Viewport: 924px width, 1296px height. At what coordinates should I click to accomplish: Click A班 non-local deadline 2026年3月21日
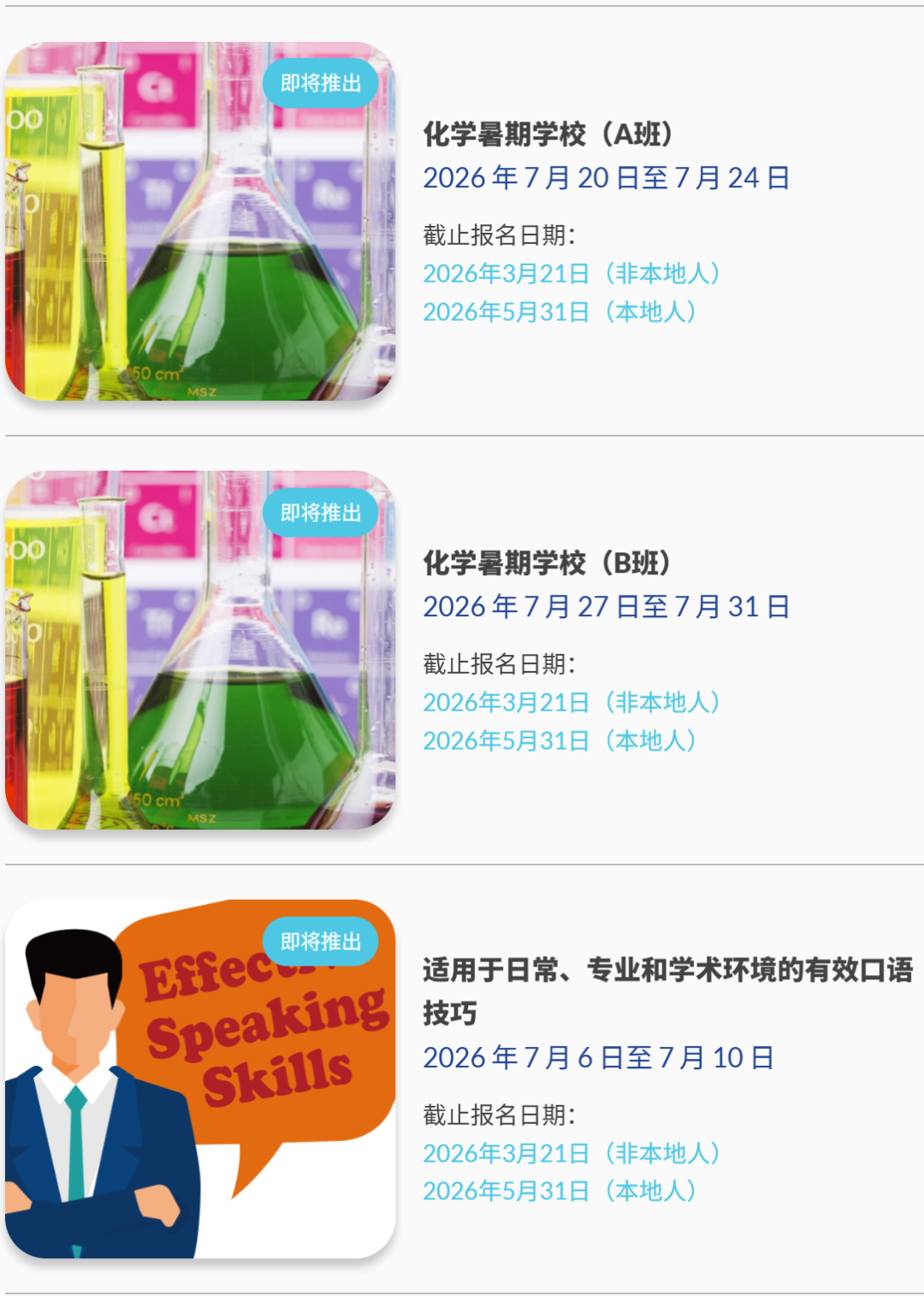click(x=573, y=273)
